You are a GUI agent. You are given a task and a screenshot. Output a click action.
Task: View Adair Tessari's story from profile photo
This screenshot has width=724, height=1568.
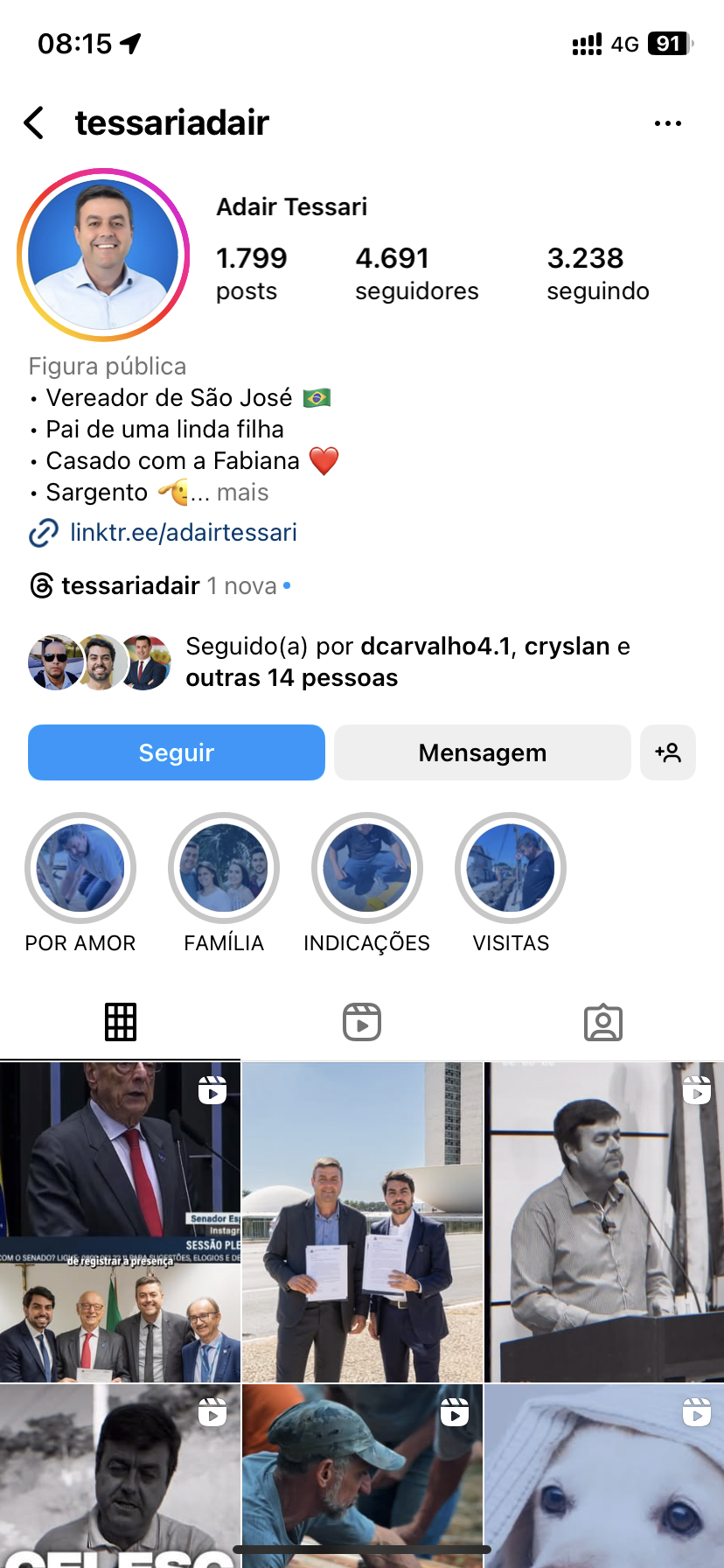pos(103,255)
